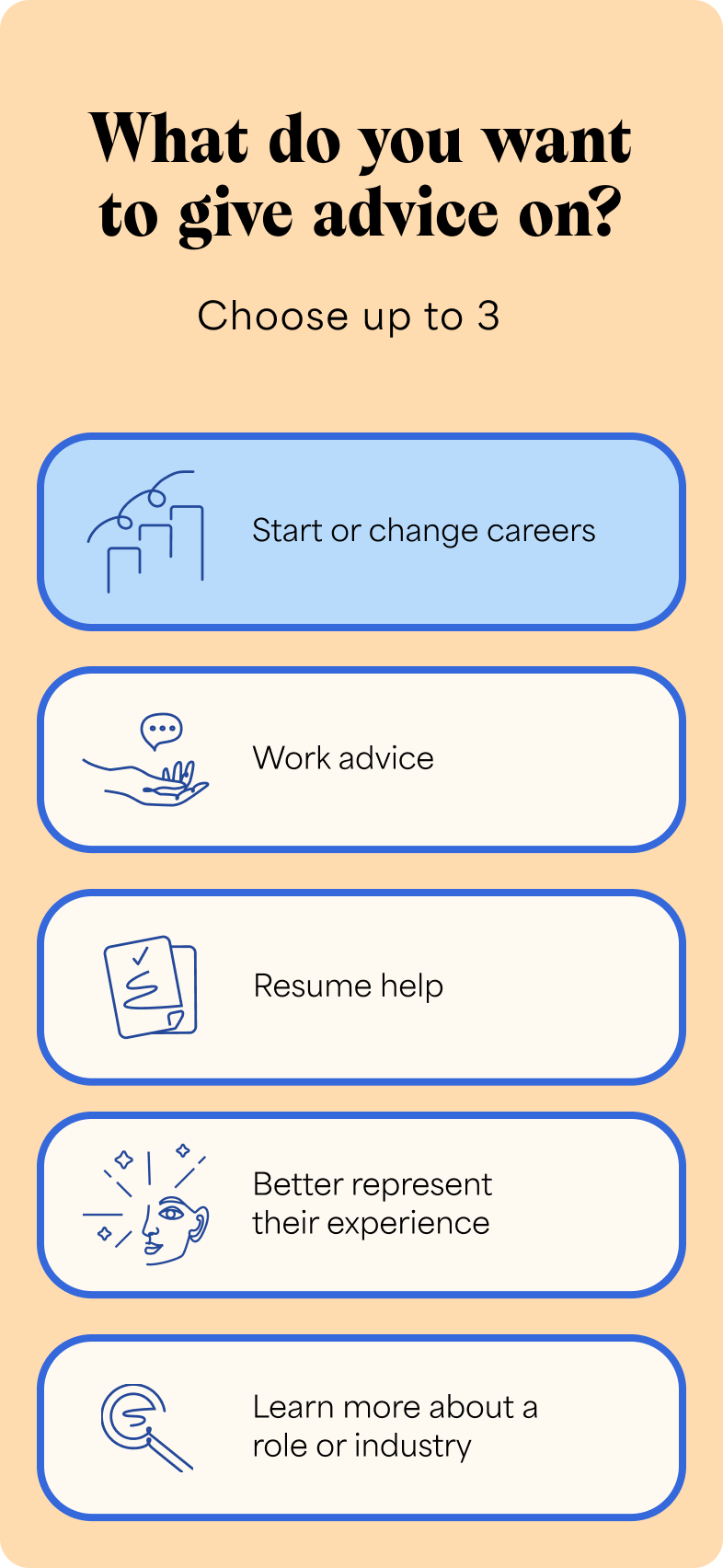
Task: Deselect the Start or change careers option
Action: [x=361, y=532]
